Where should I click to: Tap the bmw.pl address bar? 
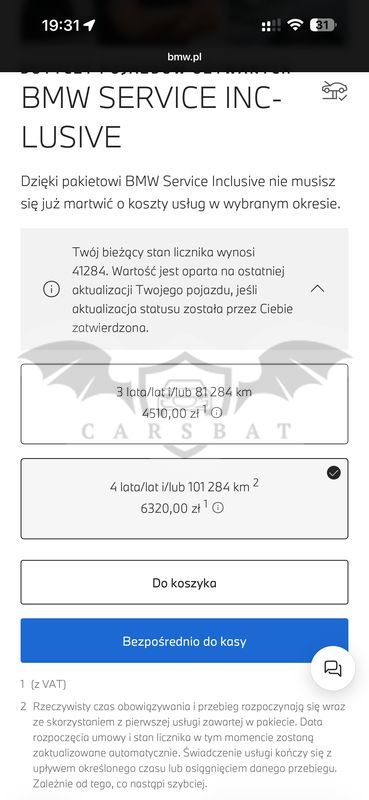tap(184, 57)
